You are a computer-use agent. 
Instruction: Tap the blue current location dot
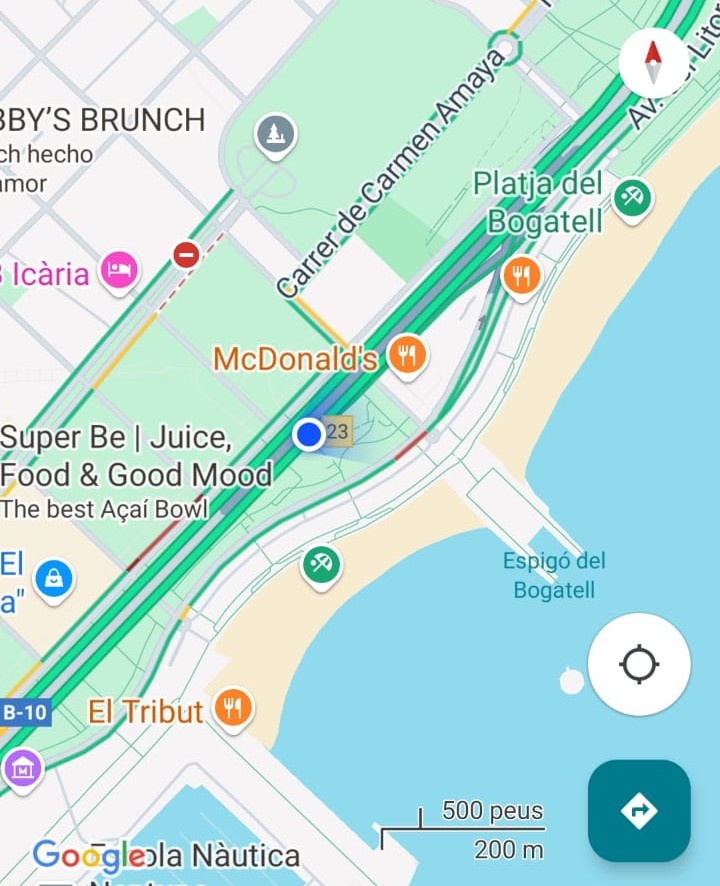tap(309, 434)
